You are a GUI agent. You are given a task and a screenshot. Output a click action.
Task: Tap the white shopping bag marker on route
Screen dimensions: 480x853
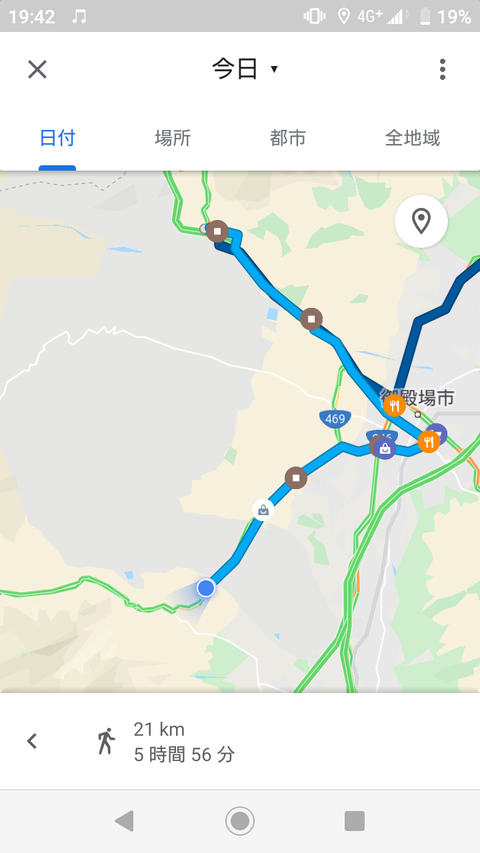tap(263, 510)
